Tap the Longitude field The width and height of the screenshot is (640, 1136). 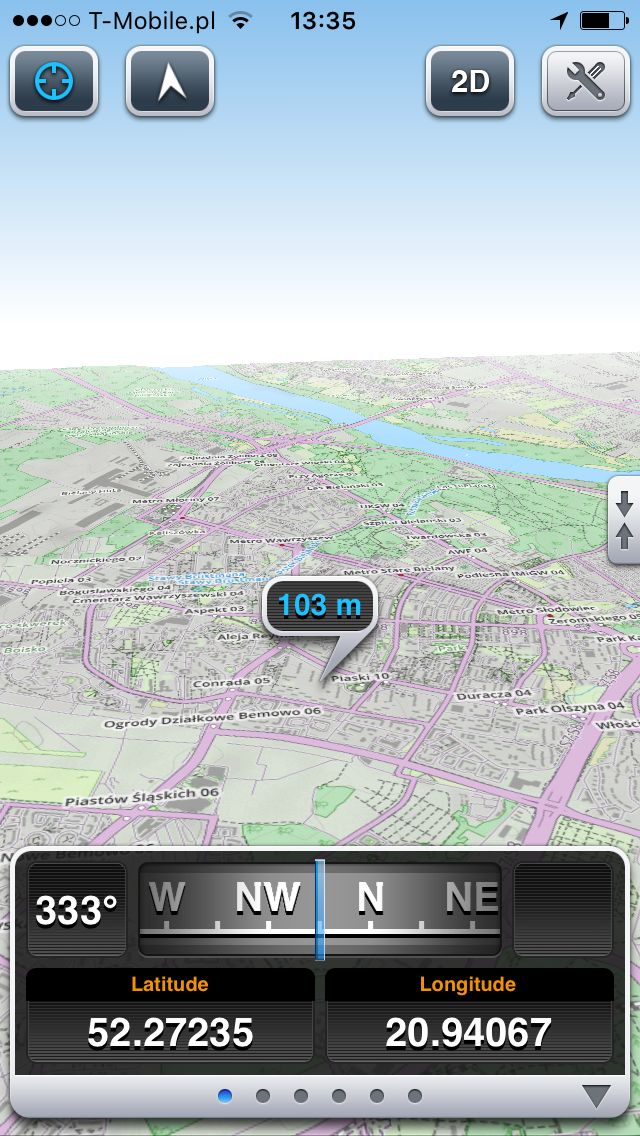[x=469, y=1015]
